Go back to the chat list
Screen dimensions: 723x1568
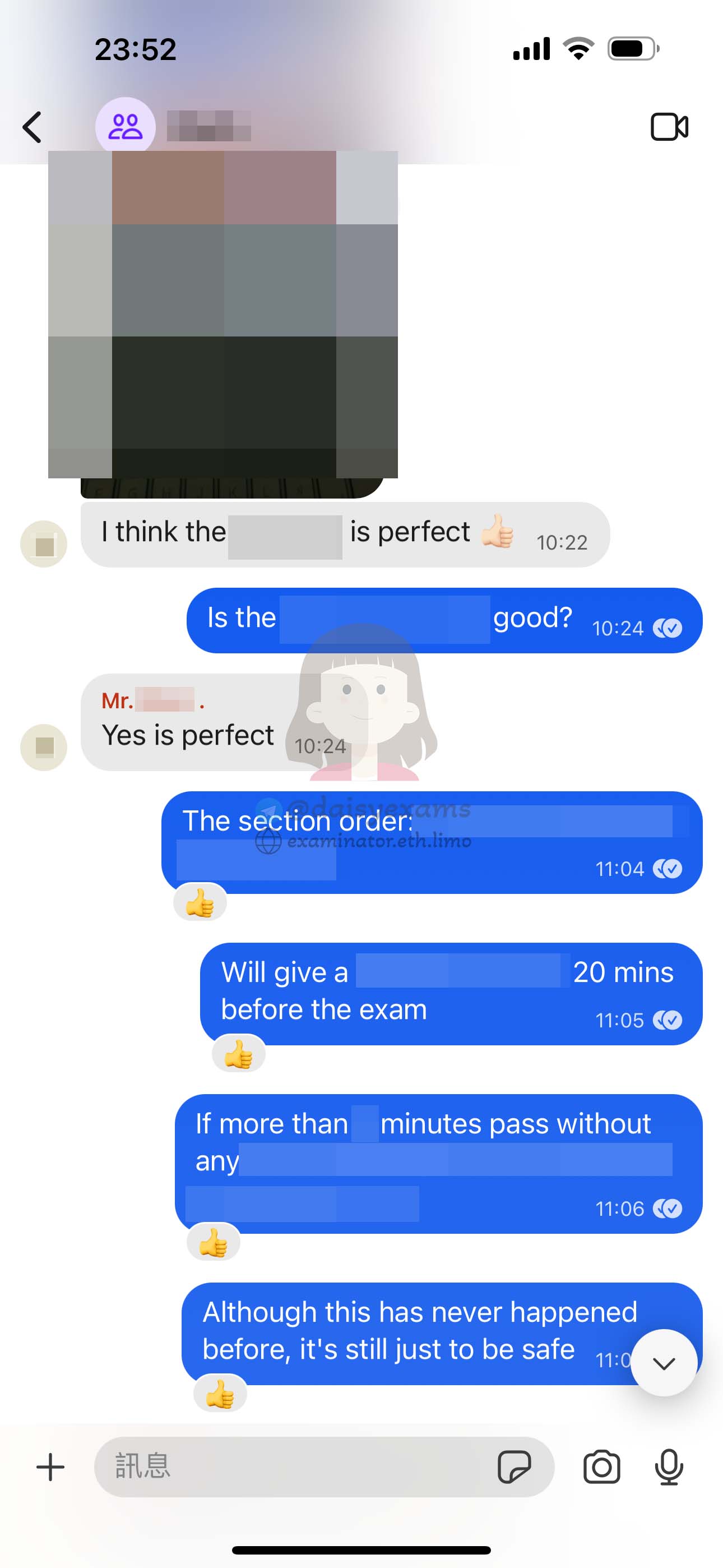click(33, 127)
